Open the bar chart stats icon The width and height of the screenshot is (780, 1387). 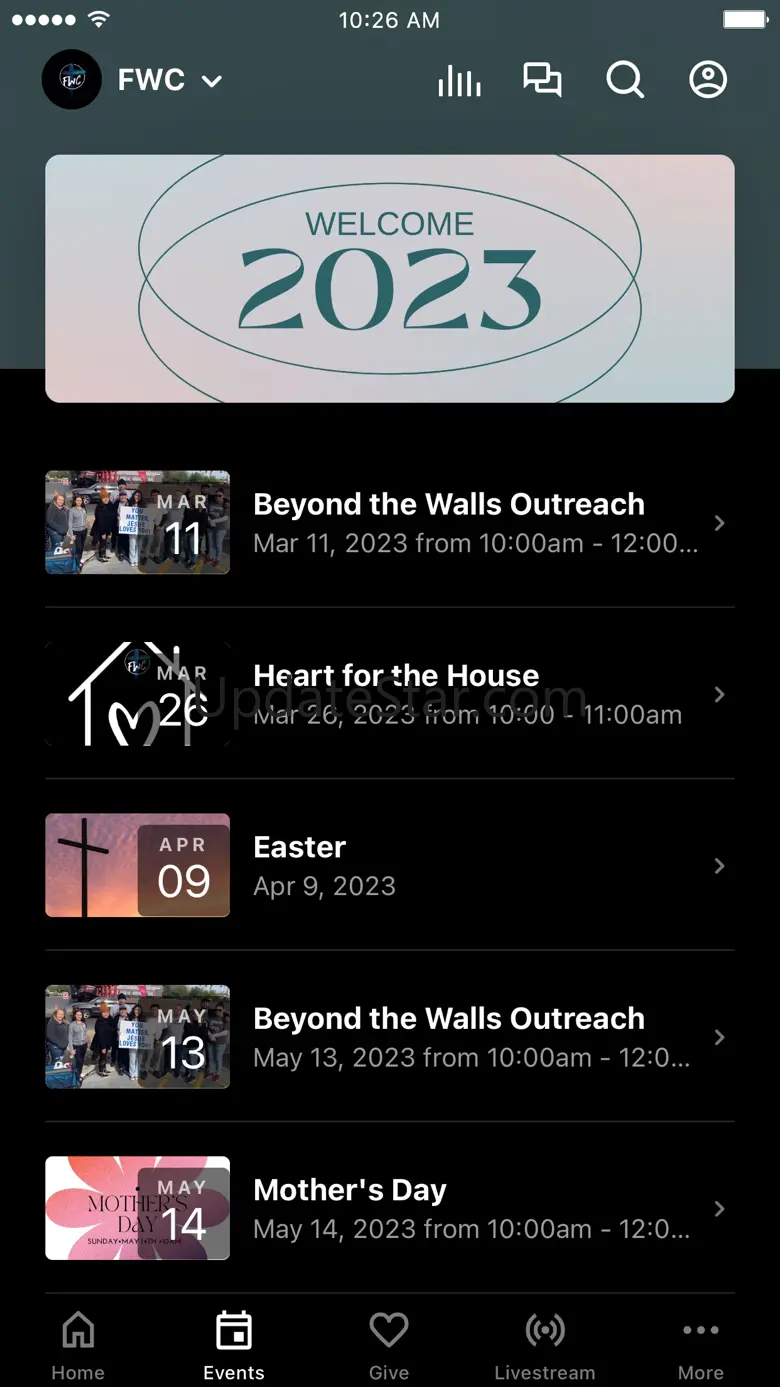point(459,80)
